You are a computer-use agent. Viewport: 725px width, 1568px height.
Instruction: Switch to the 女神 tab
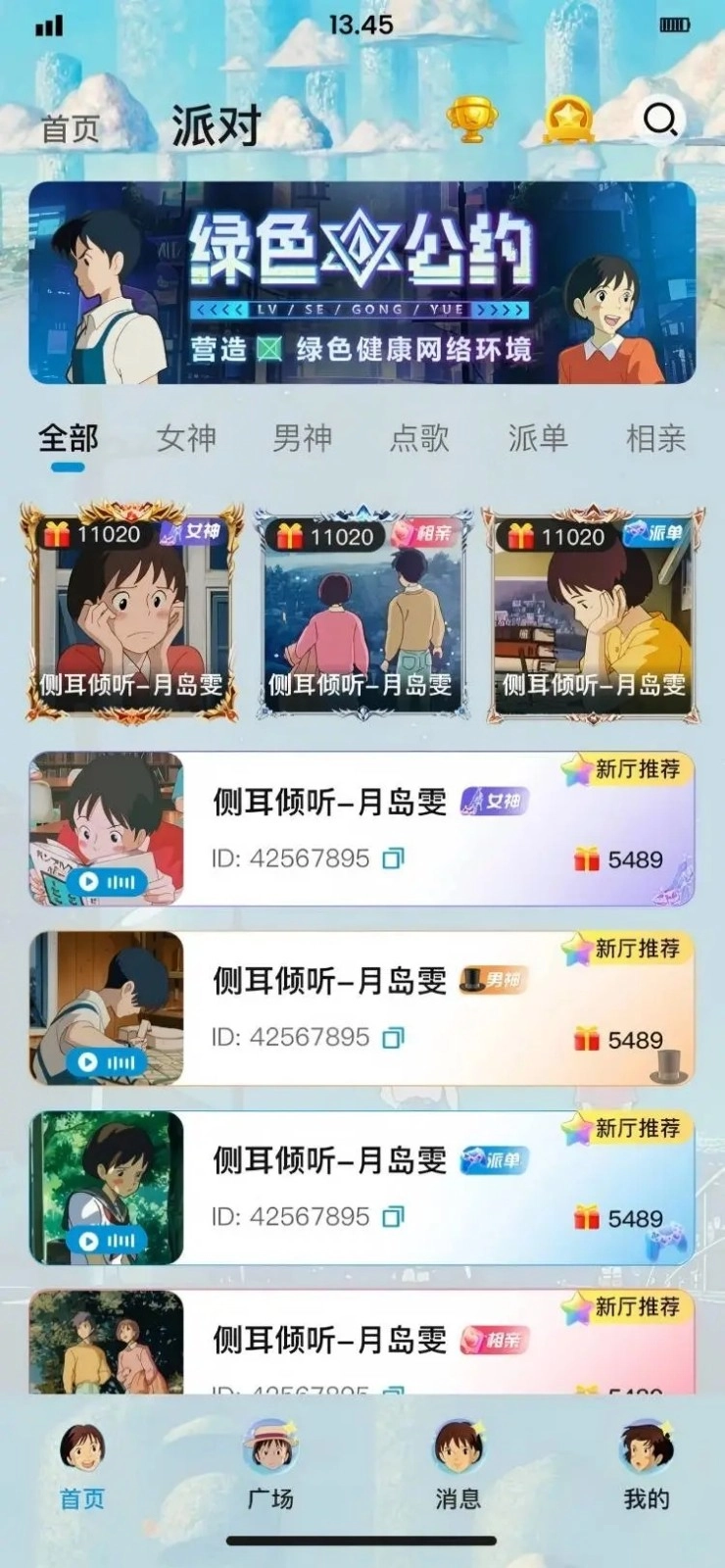pos(183,439)
